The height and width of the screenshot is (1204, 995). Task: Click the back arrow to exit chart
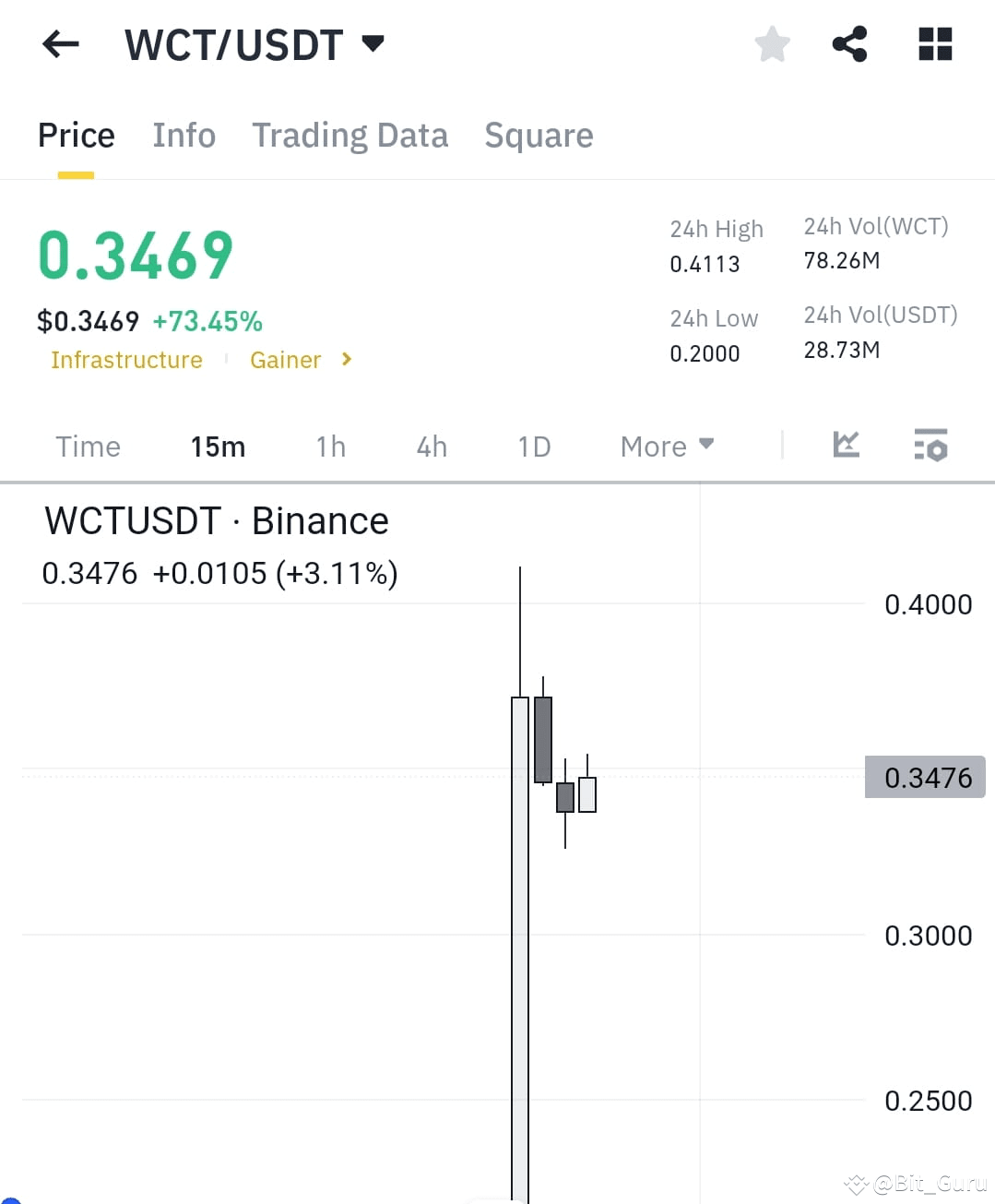click(x=60, y=43)
